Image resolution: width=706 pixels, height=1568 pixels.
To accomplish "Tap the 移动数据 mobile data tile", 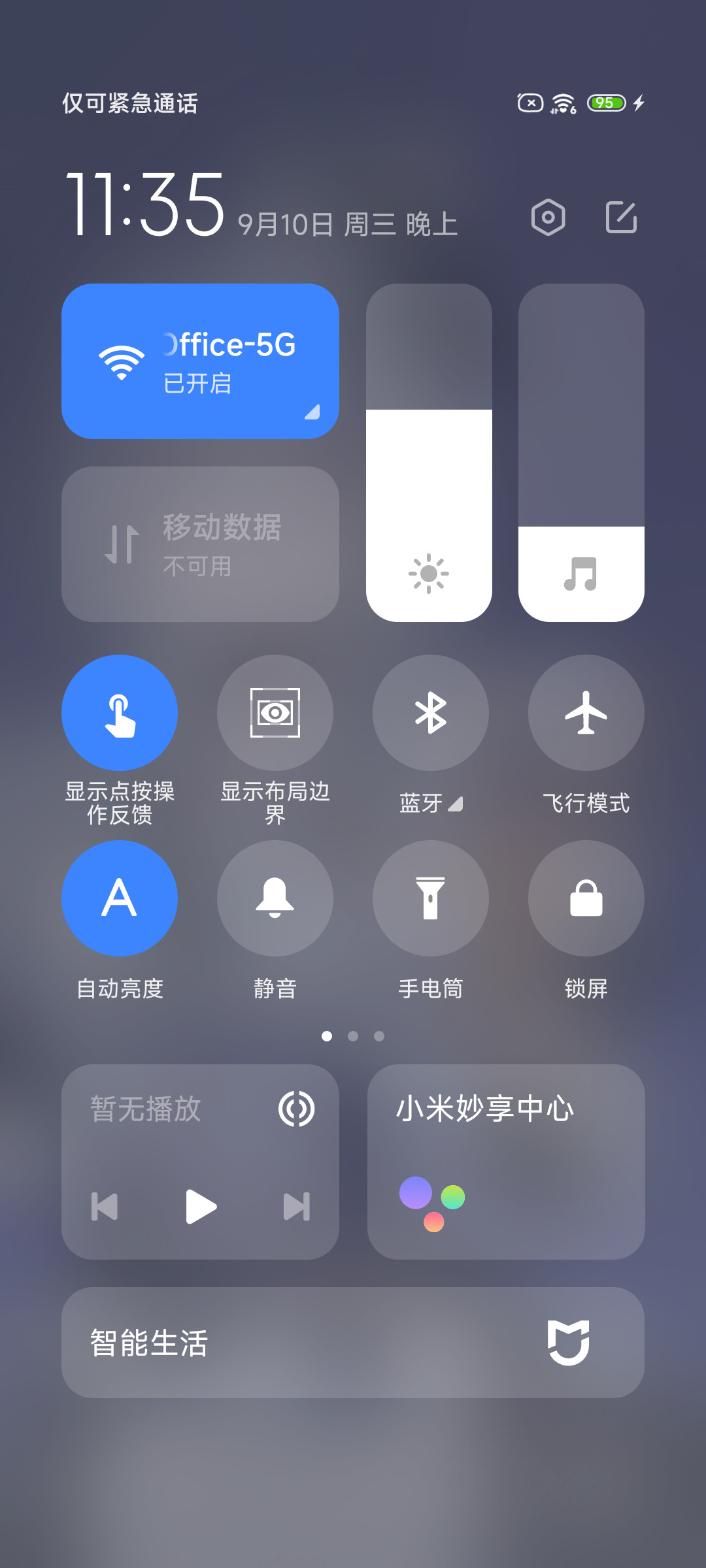I will pyautogui.click(x=200, y=544).
